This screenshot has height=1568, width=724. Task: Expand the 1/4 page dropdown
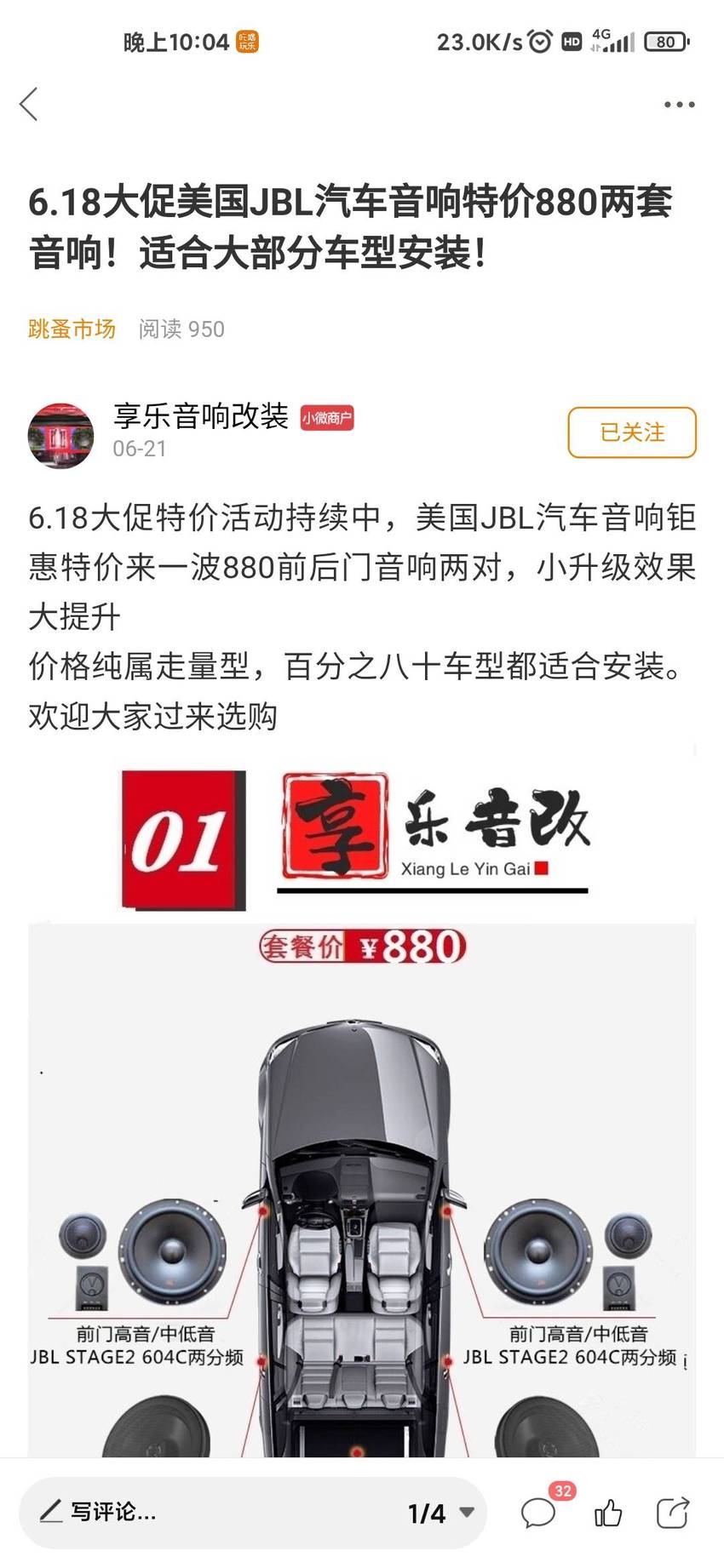tap(440, 1513)
